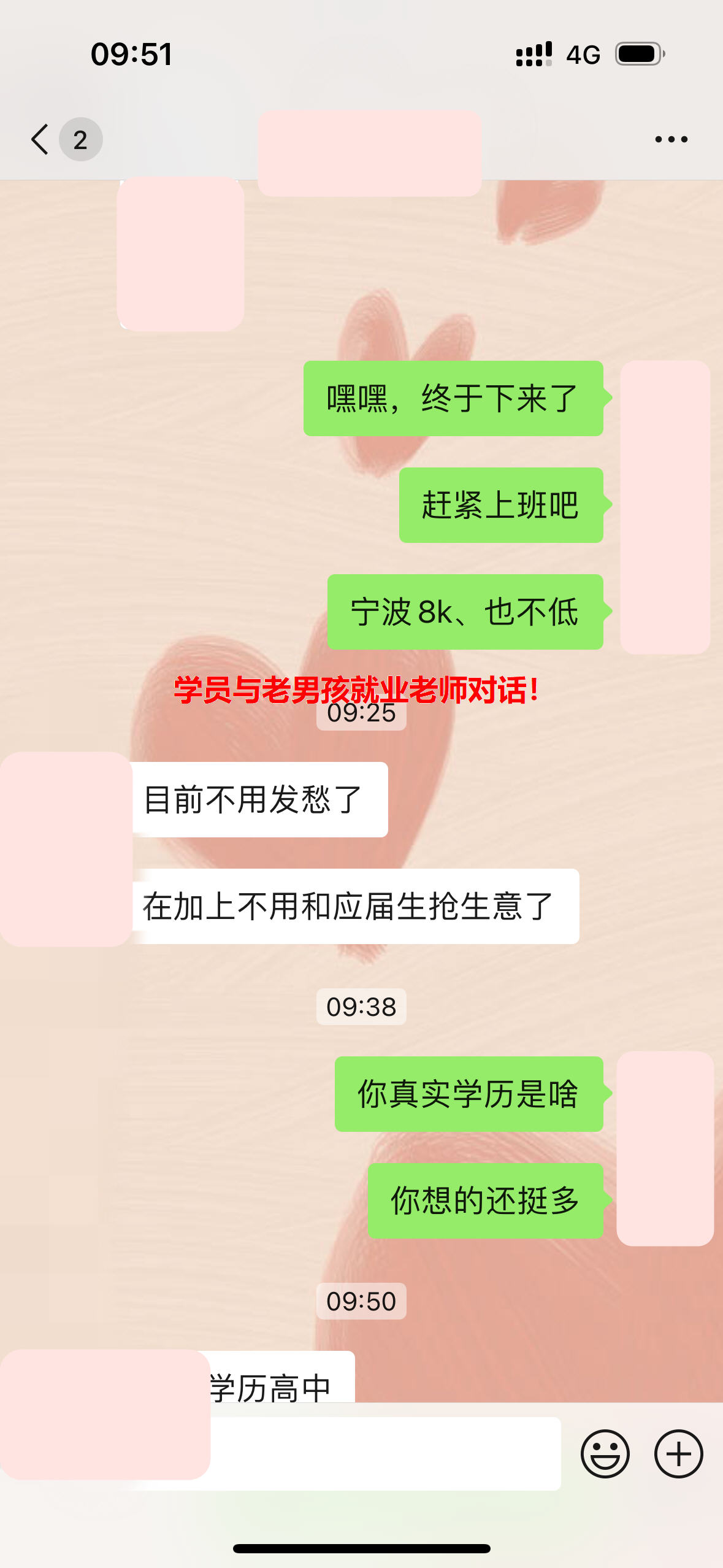Go back to the chat list
The height and width of the screenshot is (1568, 723).
40,139
